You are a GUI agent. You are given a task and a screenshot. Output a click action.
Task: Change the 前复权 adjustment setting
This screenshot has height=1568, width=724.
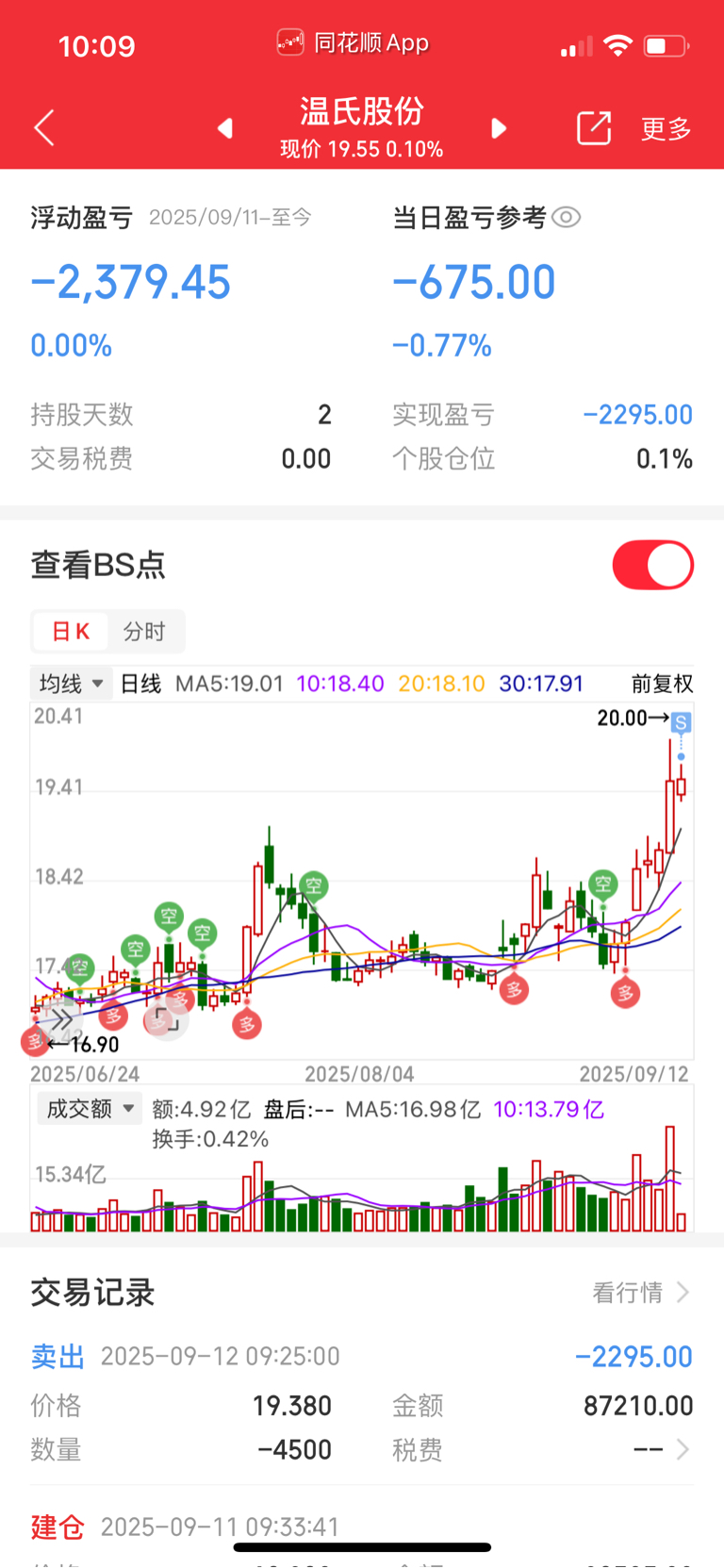(662, 685)
